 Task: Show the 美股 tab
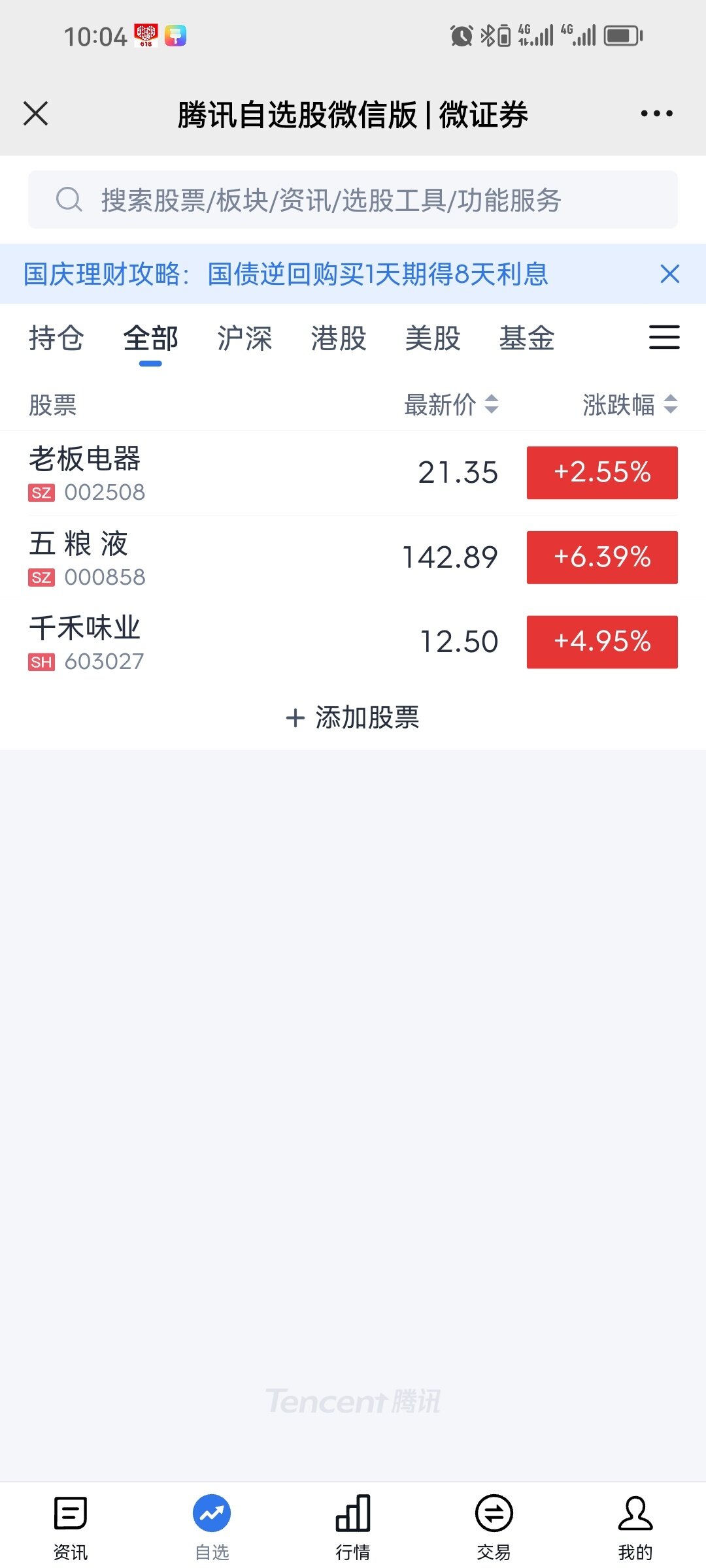coord(433,338)
